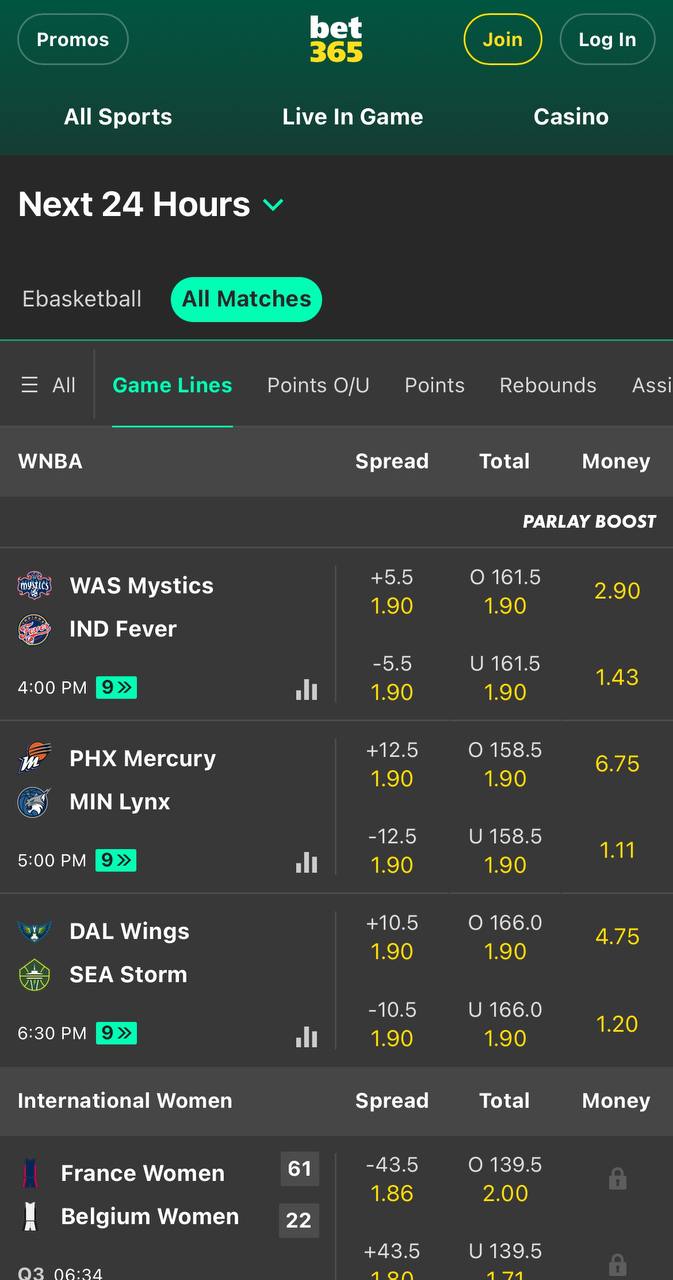Select WAS Mystics moneyline 2.90

click(617, 591)
